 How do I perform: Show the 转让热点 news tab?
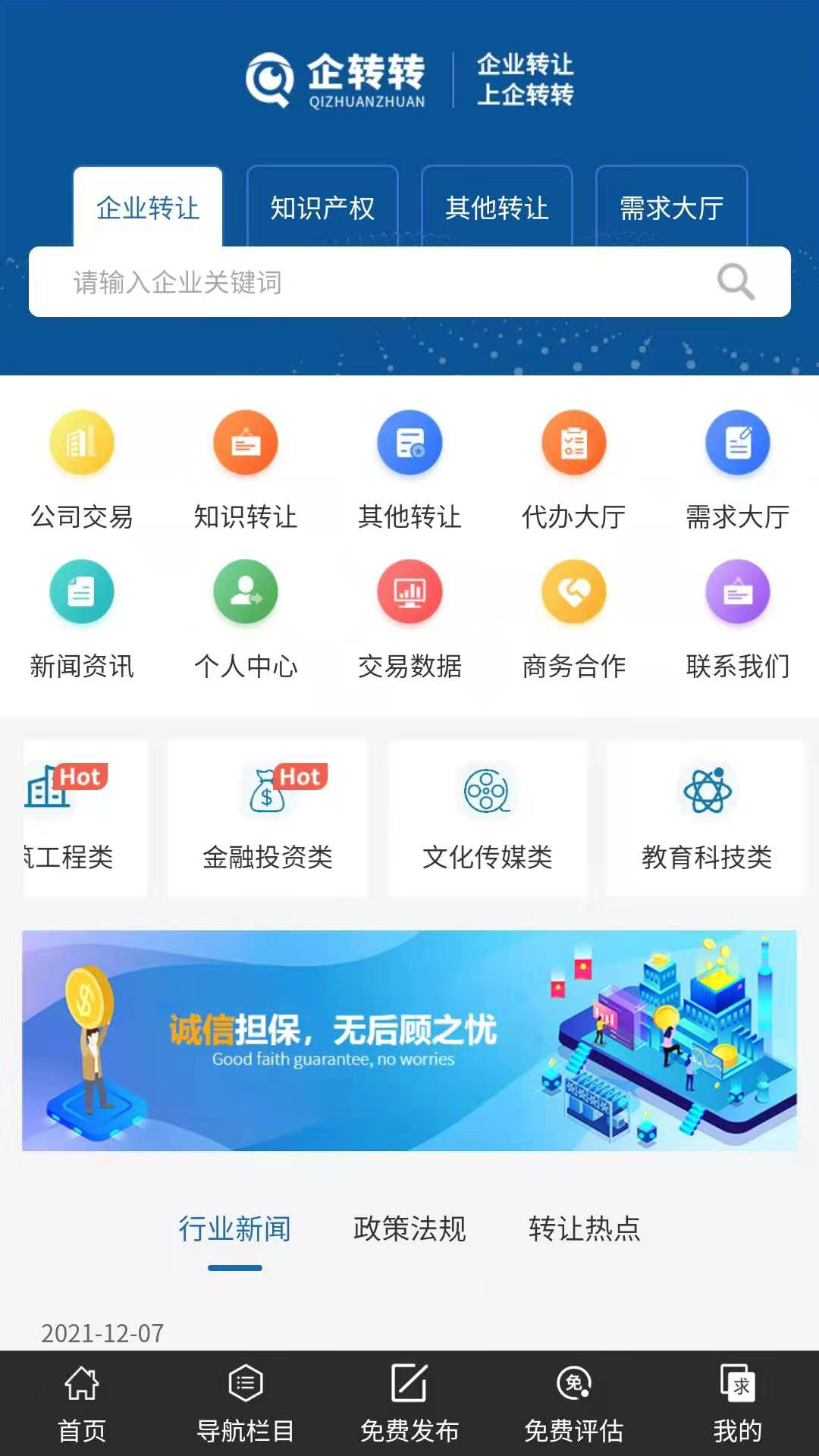tap(584, 1228)
